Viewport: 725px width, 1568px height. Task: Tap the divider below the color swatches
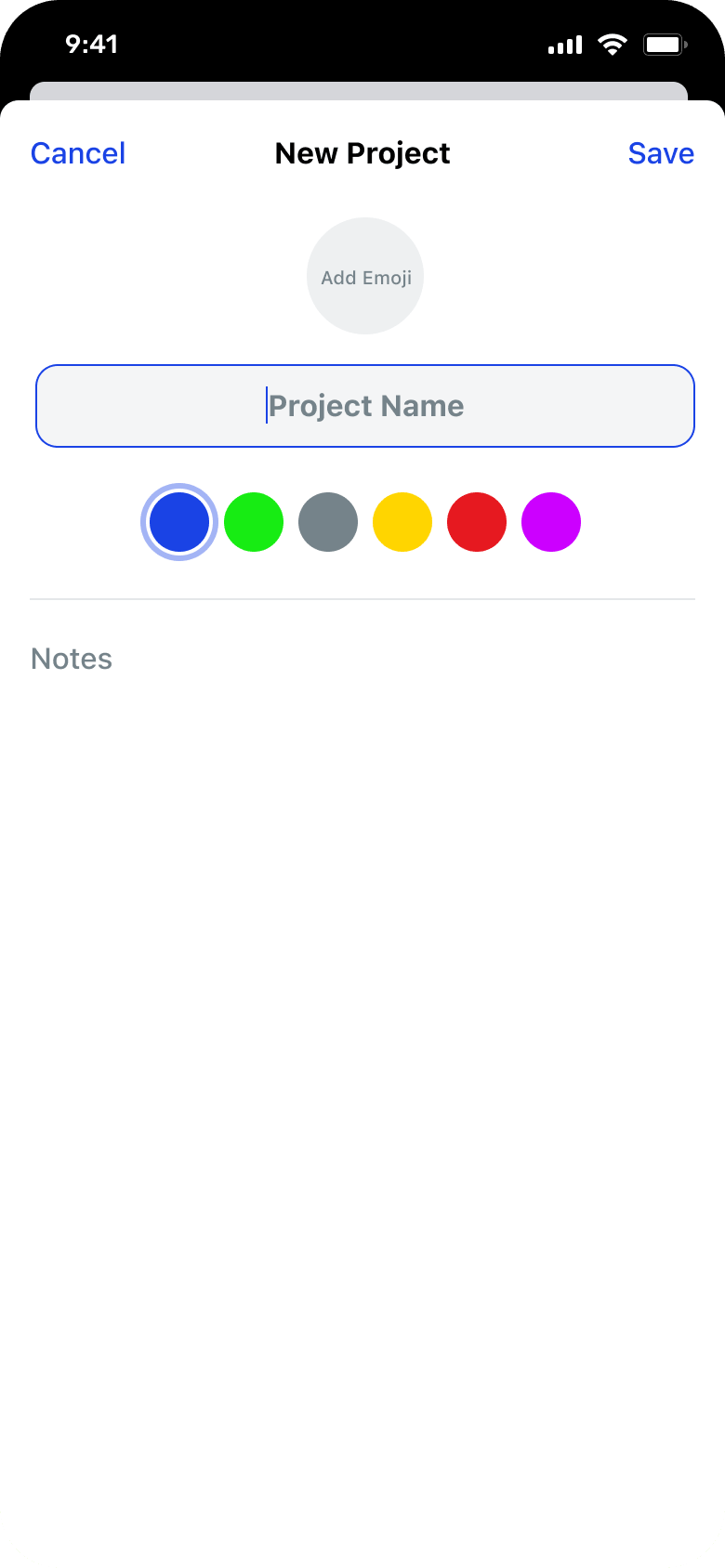pyautogui.click(x=362, y=597)
